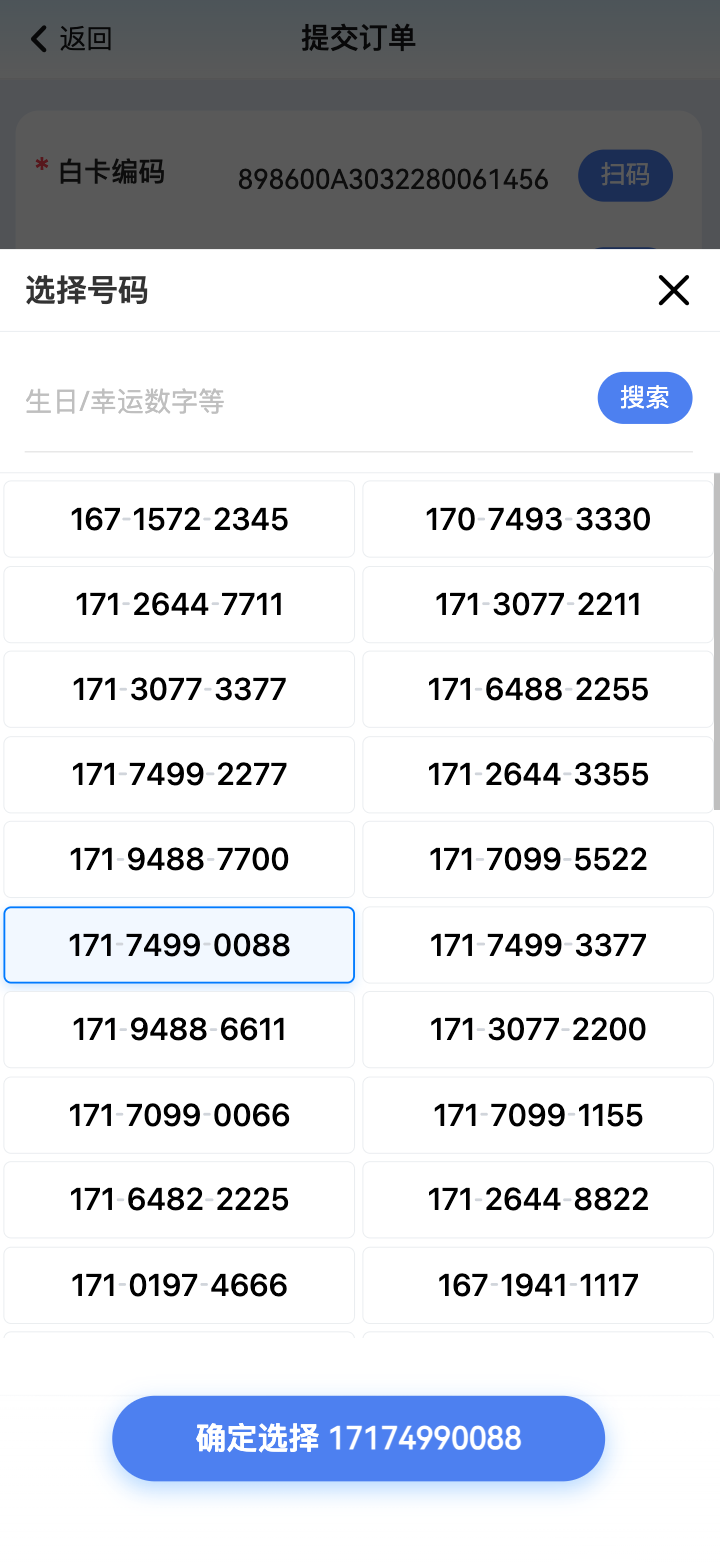Select number 171-3077-2211
Viewport: 720px width, 1566px height.
538,604
